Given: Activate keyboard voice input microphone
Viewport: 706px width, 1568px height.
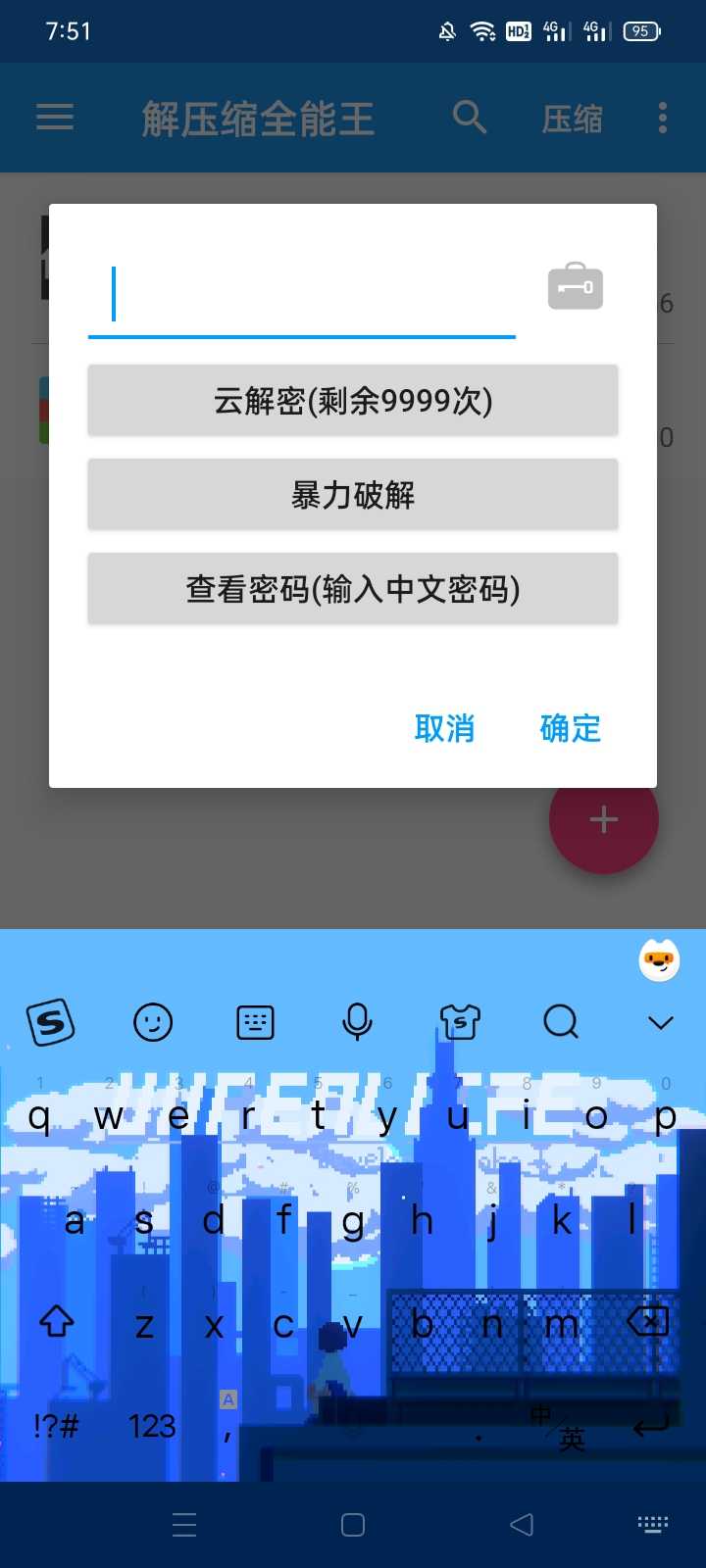Looking at the screenshot, I should point(357,1022).
